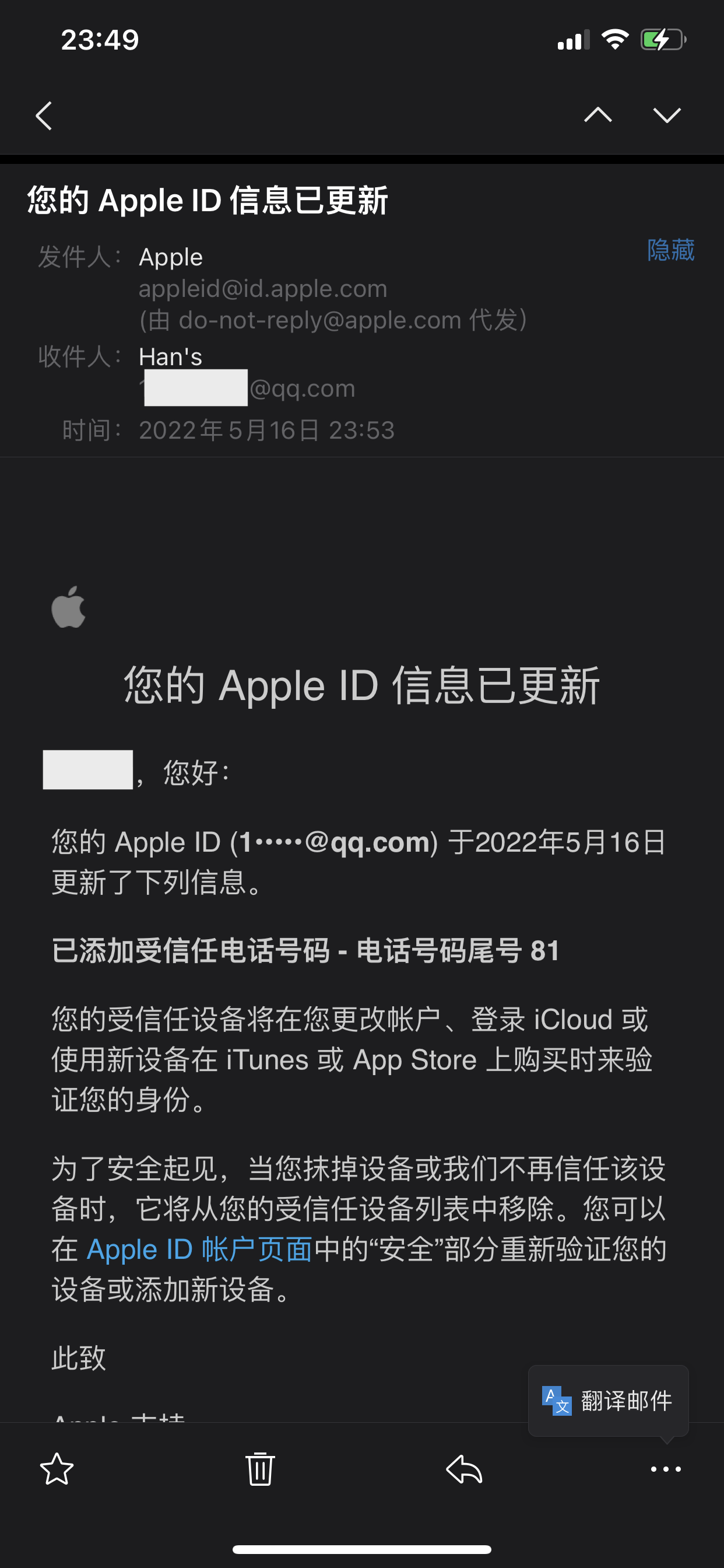
Task: Open the Apple ID 帐户页面 link
Action: (199, 1249)
